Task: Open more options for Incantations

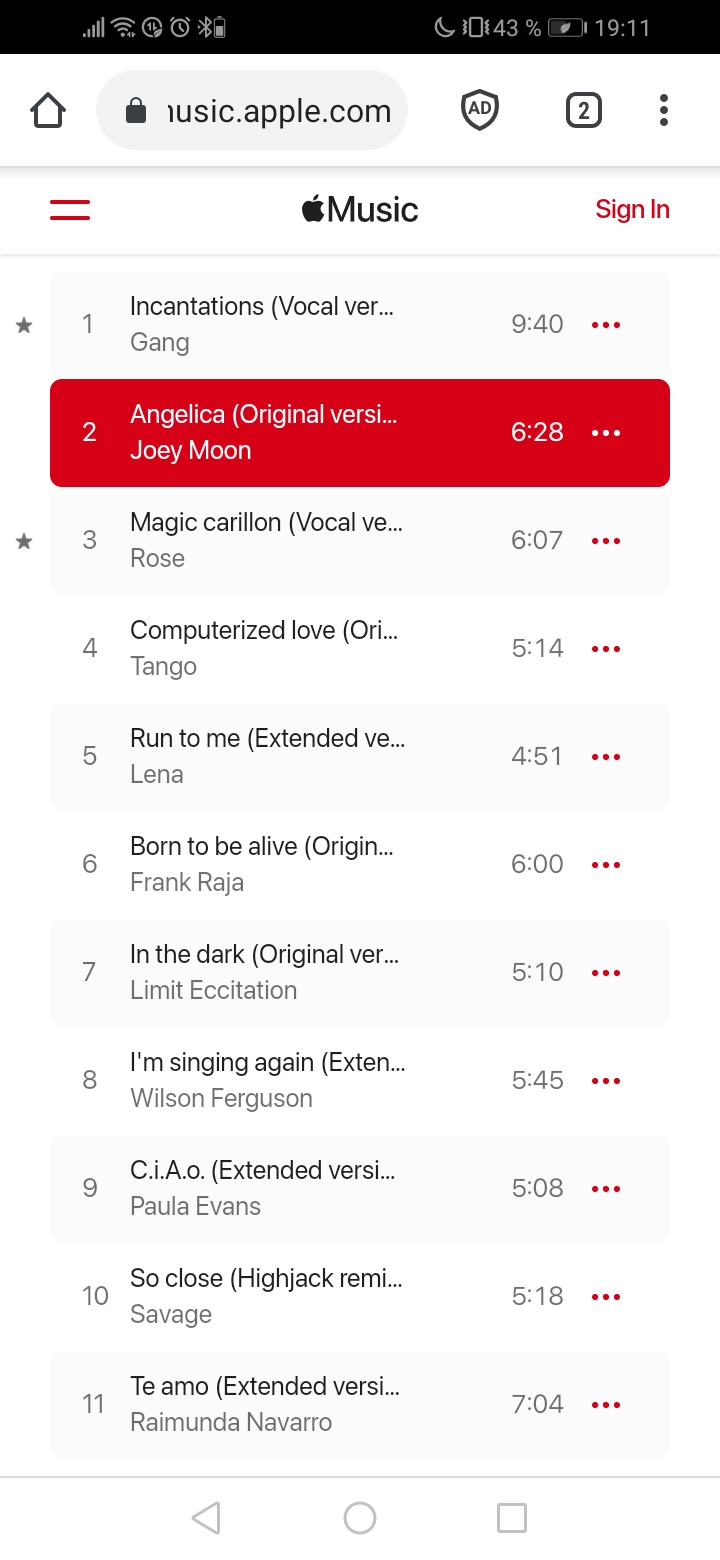Action: coord(606,325)
